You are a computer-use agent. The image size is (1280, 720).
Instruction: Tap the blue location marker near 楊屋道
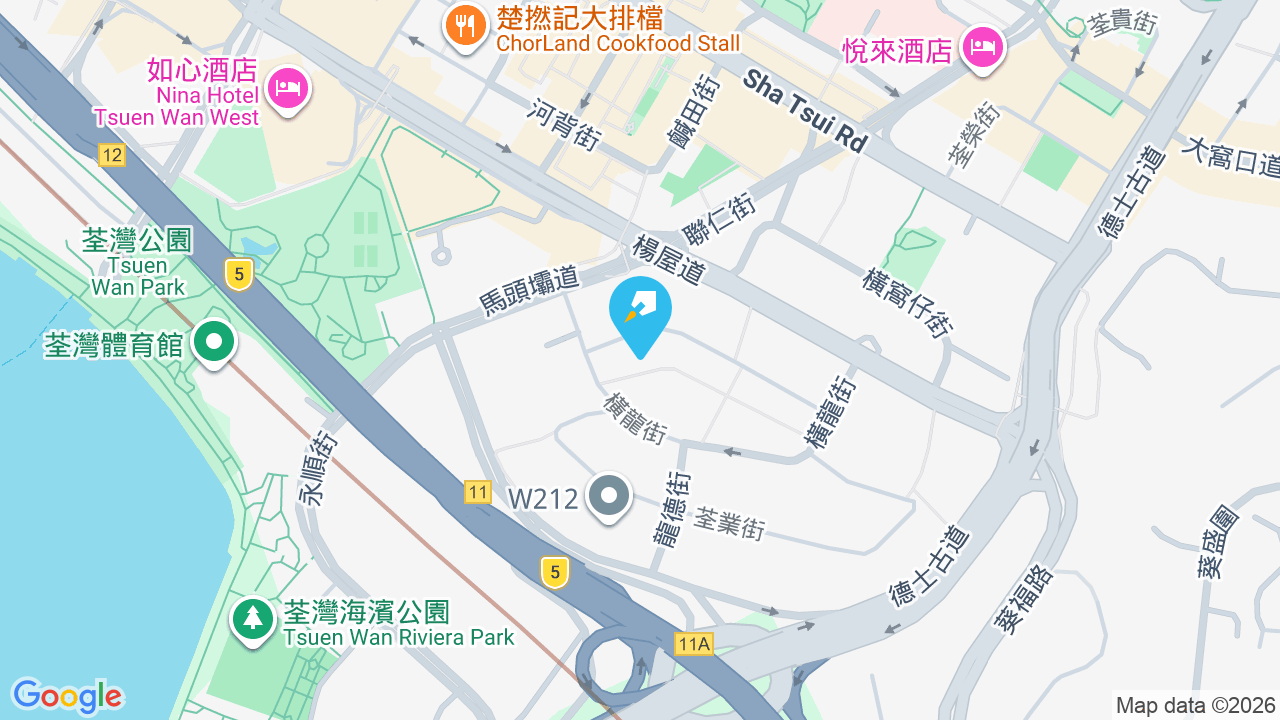click(x=640, y=315)
